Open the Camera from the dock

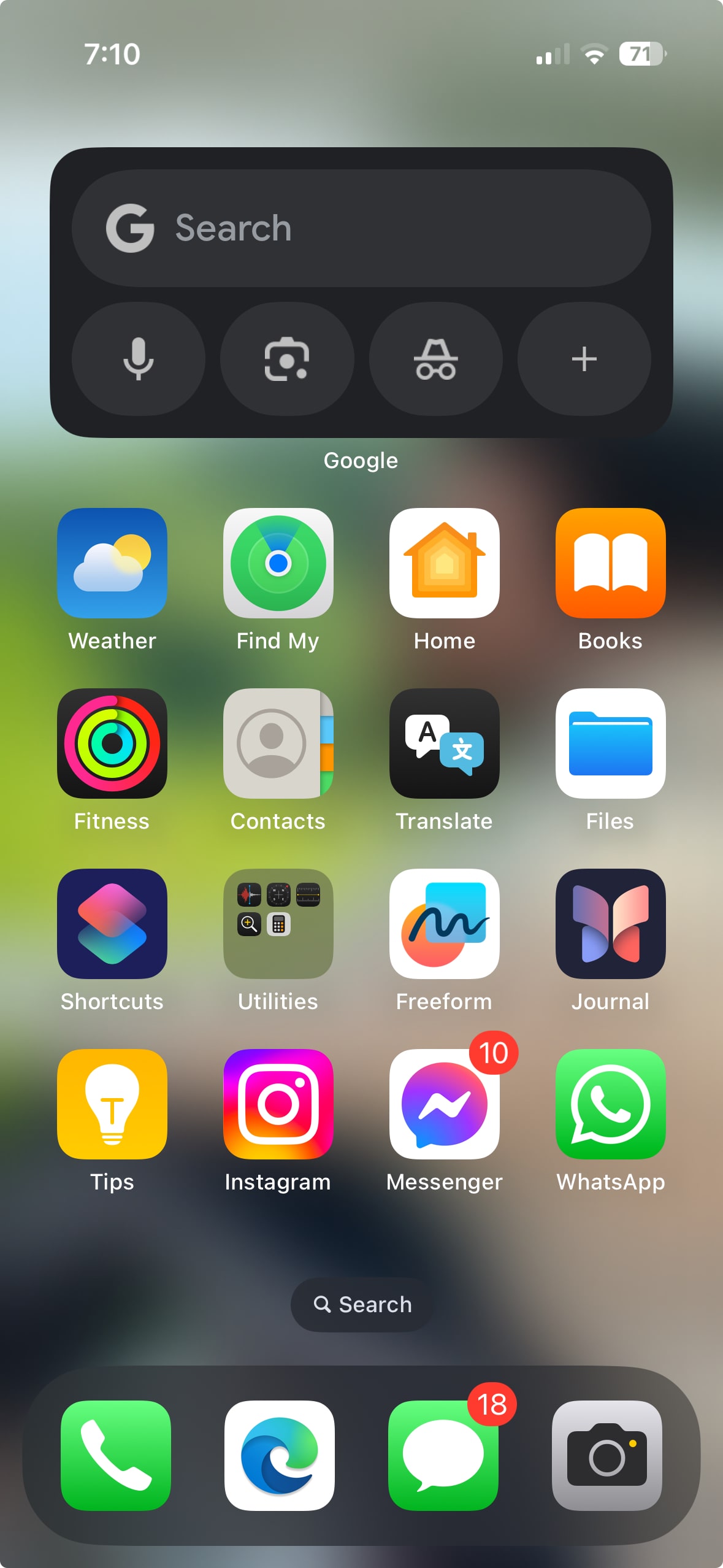(606, 1455)
